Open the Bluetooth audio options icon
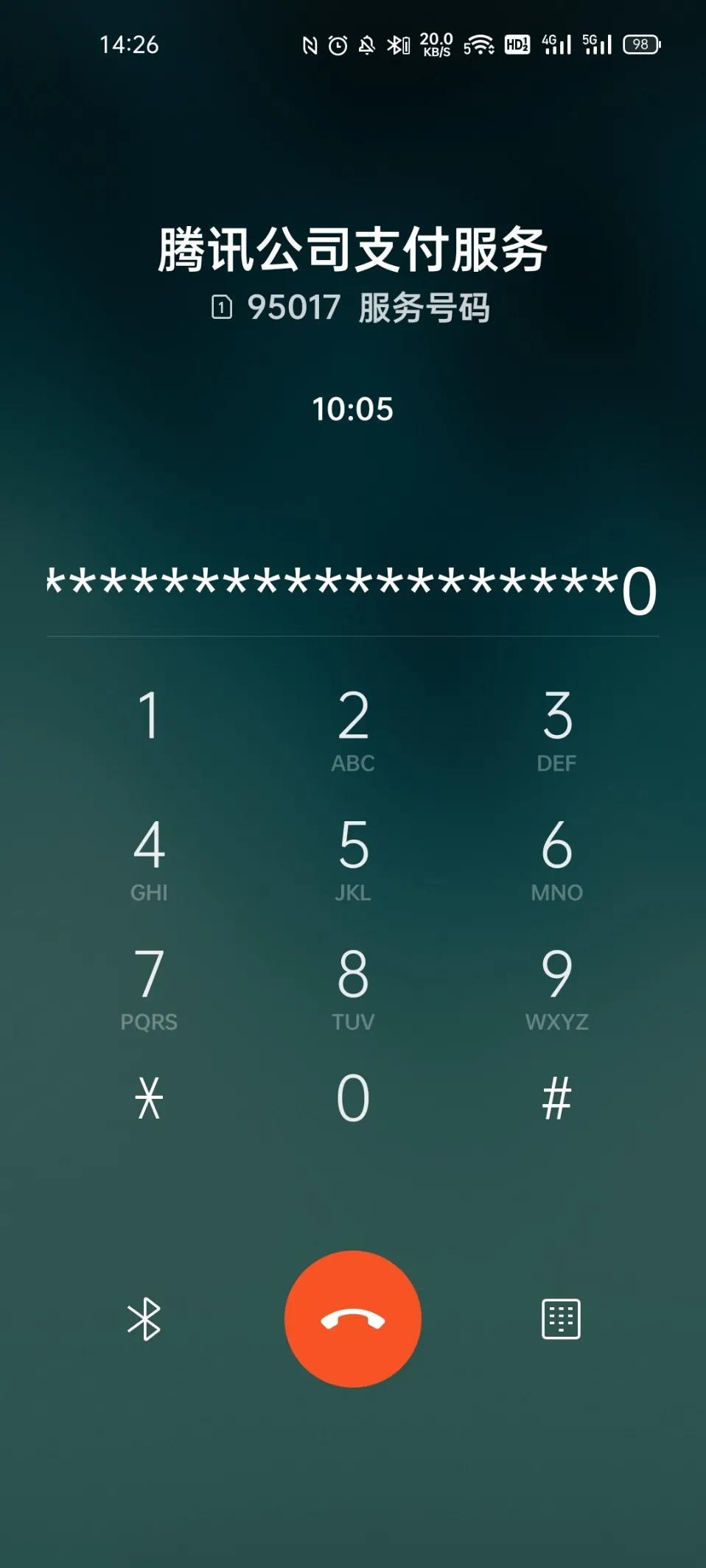This screenshot has width=706, height=1568. tap(144, 1319)
